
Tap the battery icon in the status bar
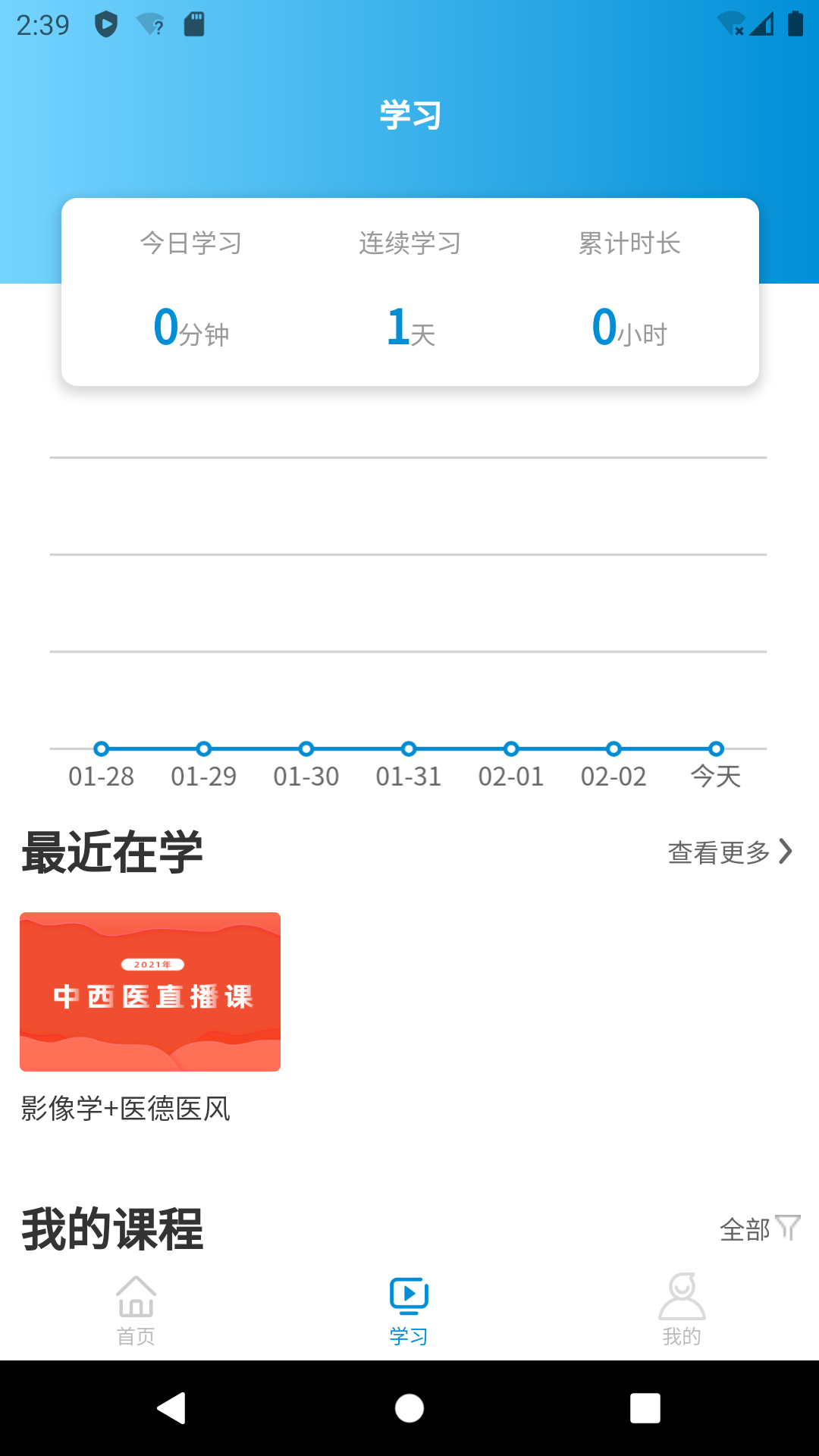pos(797,23)
